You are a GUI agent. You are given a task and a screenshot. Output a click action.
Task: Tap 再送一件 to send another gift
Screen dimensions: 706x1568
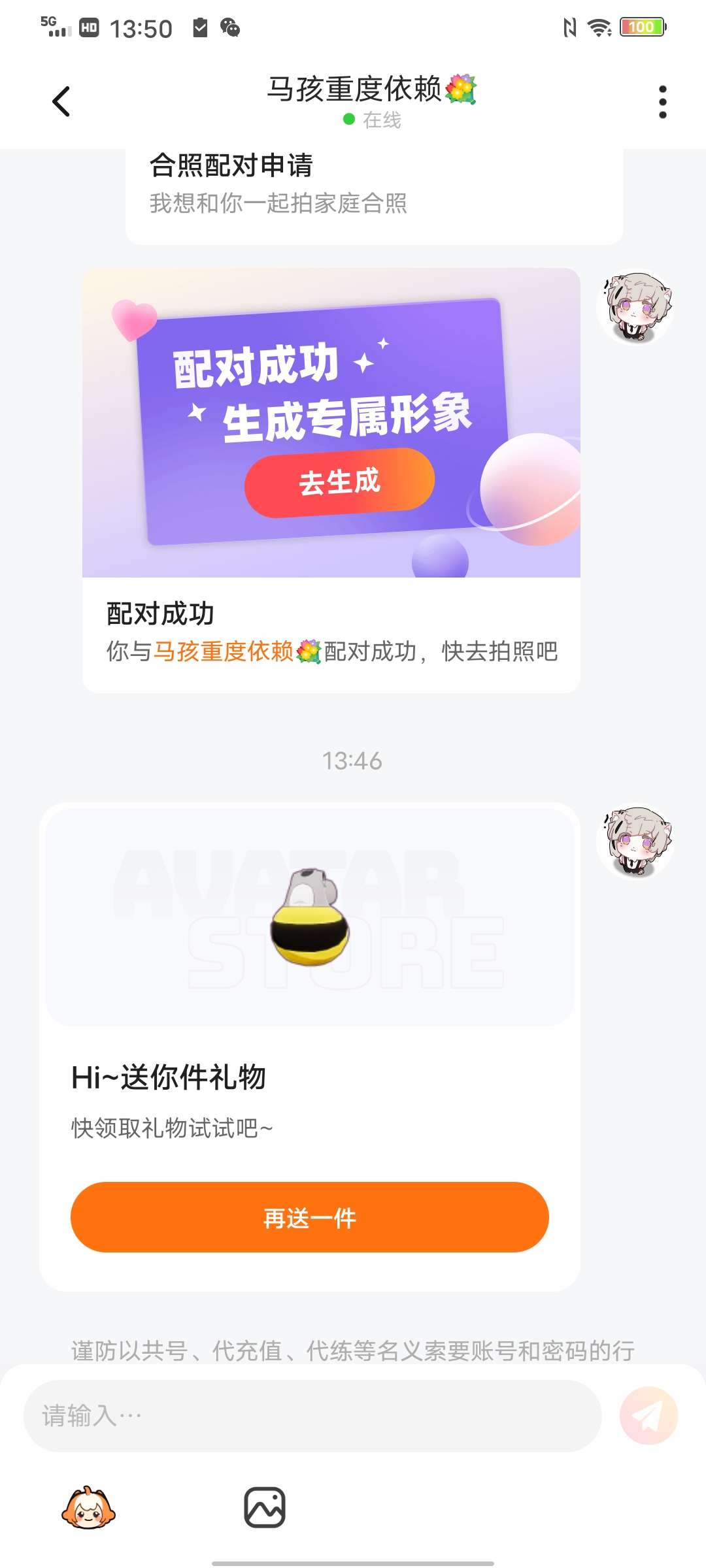click(309, 1217)
